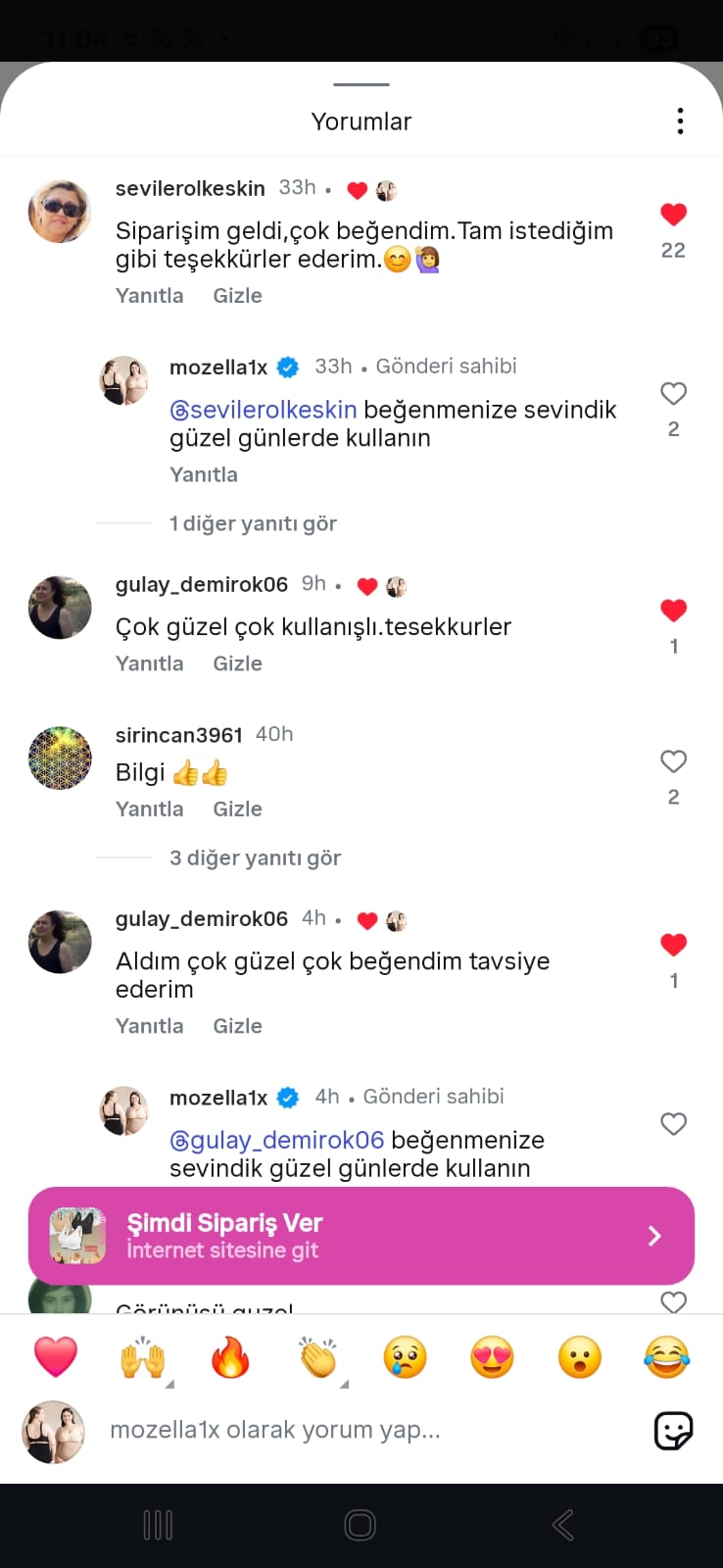Open sevilerolkeskin's profile picture
This screenshot has height=1568, width=723.
(x=60, y=212)
